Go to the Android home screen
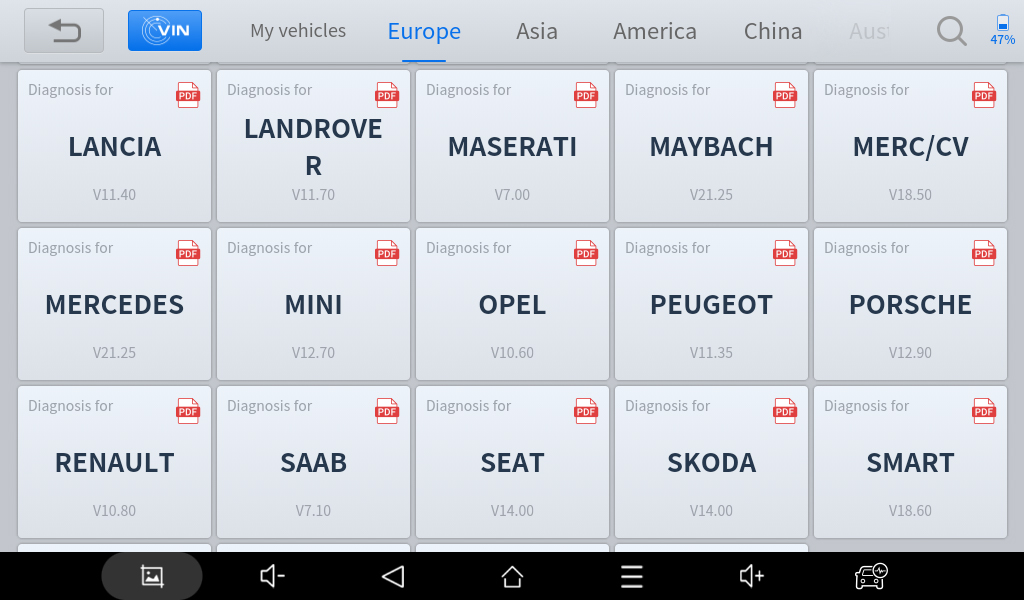This screenshot has width=1024, height=600. [x=512, y=576]
